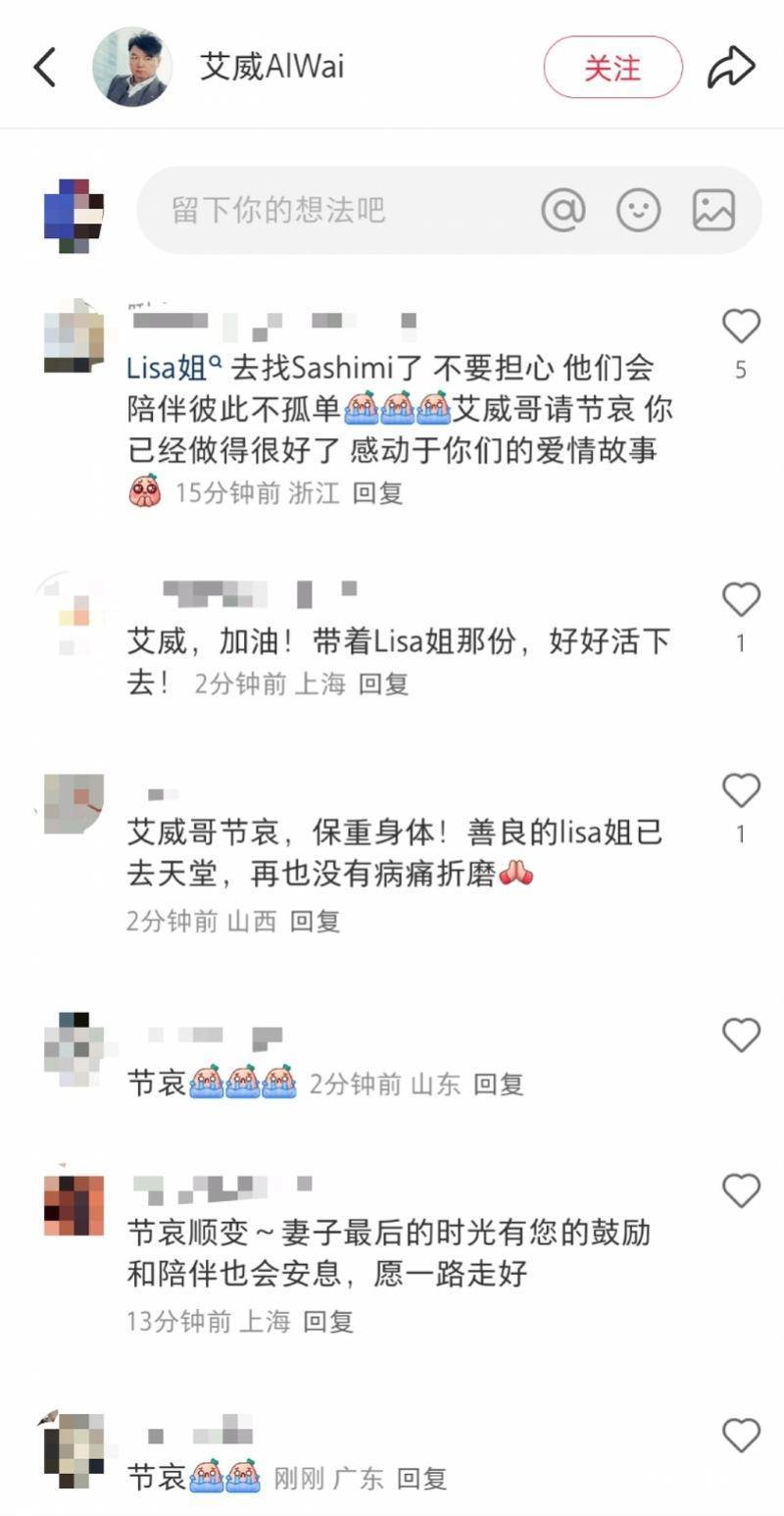Like the comment from 浙江 about Sashimi
The image size is (784, 1516).
(741, 327)
